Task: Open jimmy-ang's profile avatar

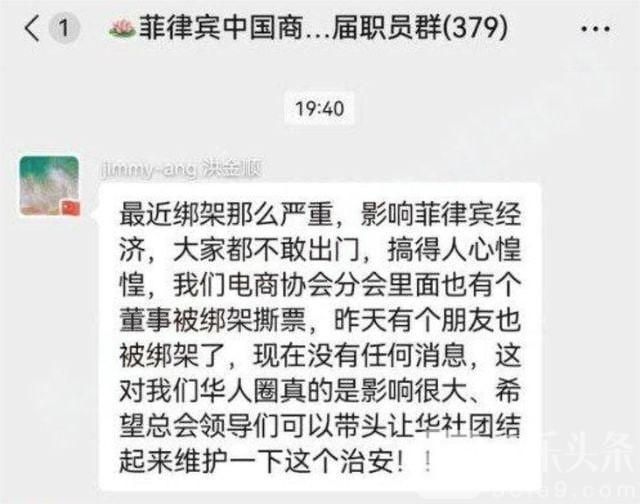Action: click(49, 186)
